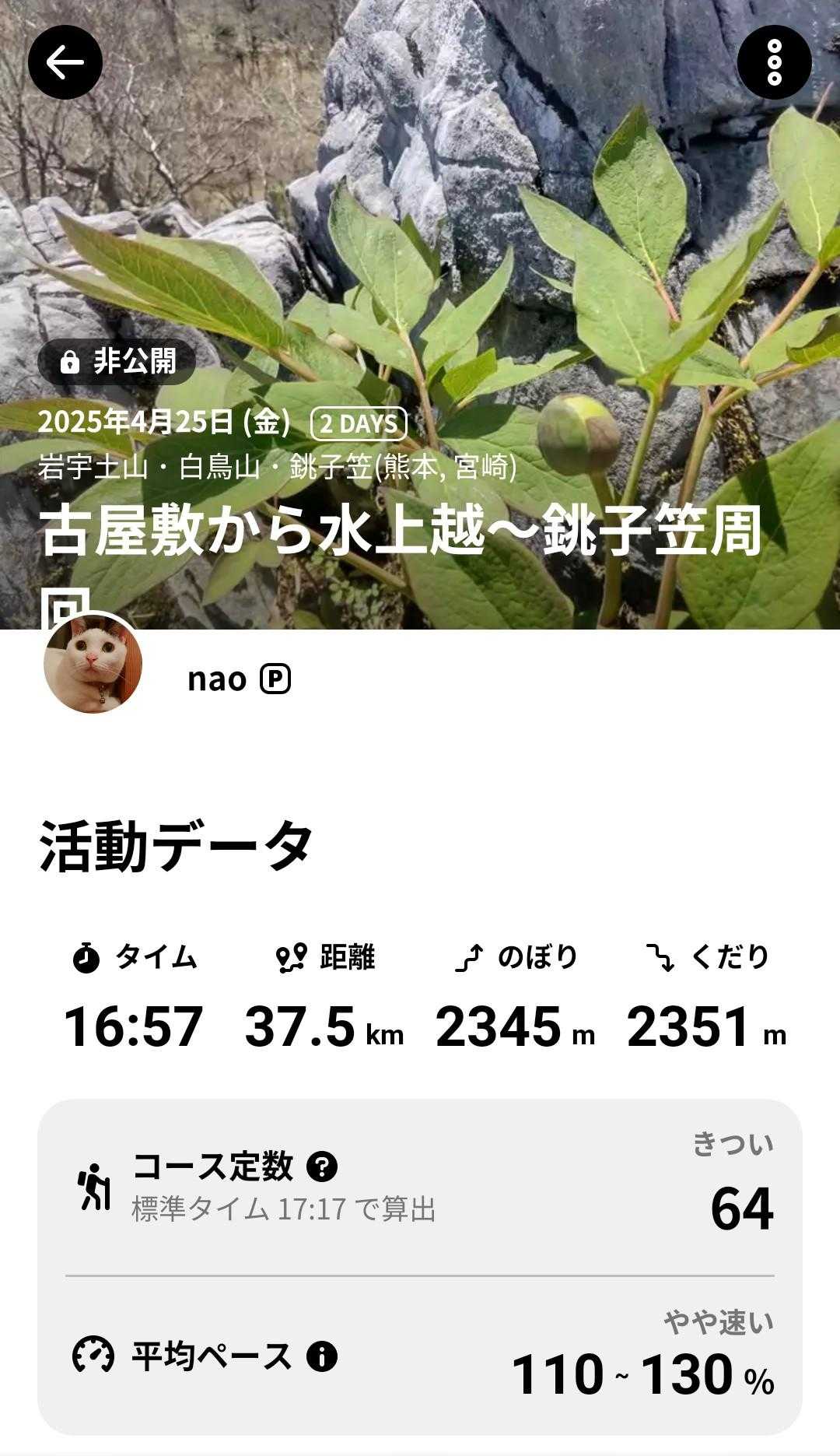Show info about 平均ペース
This screenshot has height=1456, width=840.
coord(322,1356)
